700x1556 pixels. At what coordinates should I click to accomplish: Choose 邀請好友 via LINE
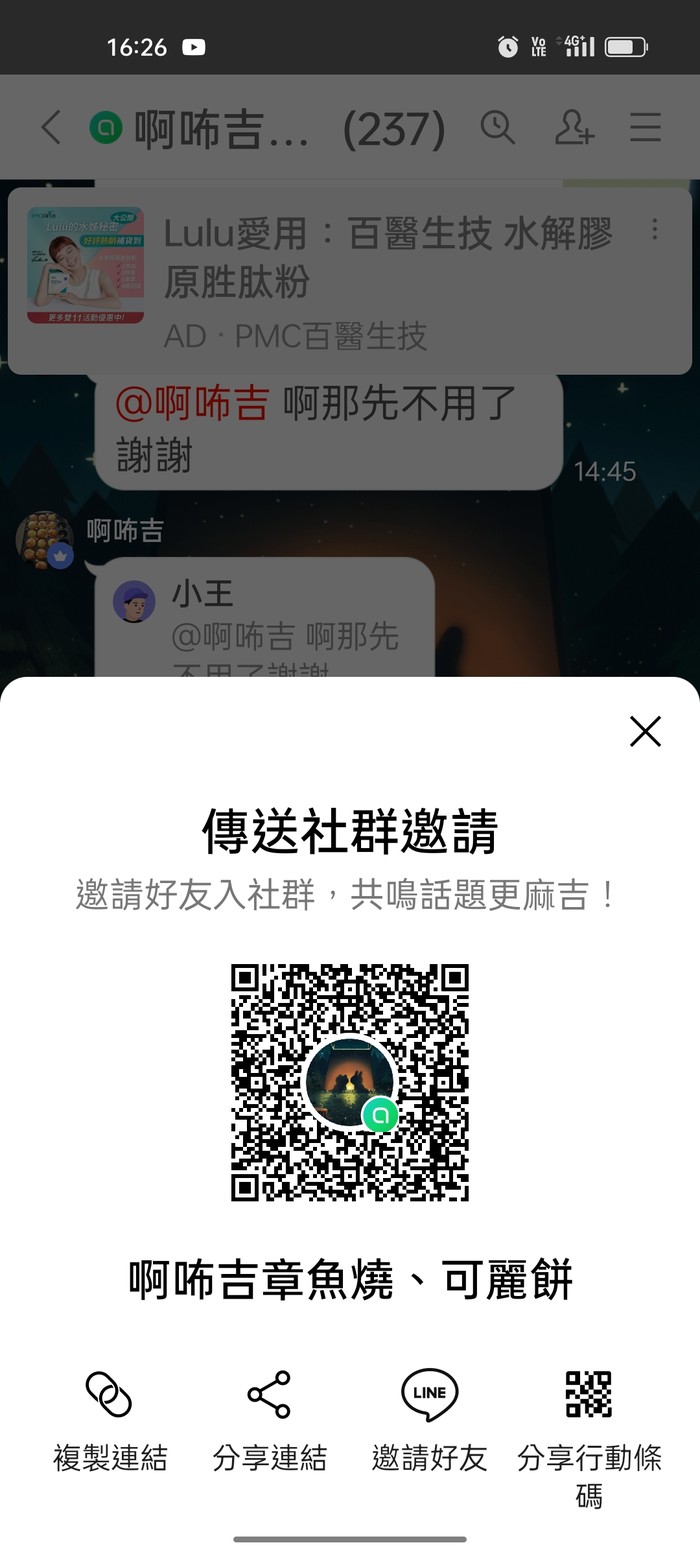pos(429,1419)
